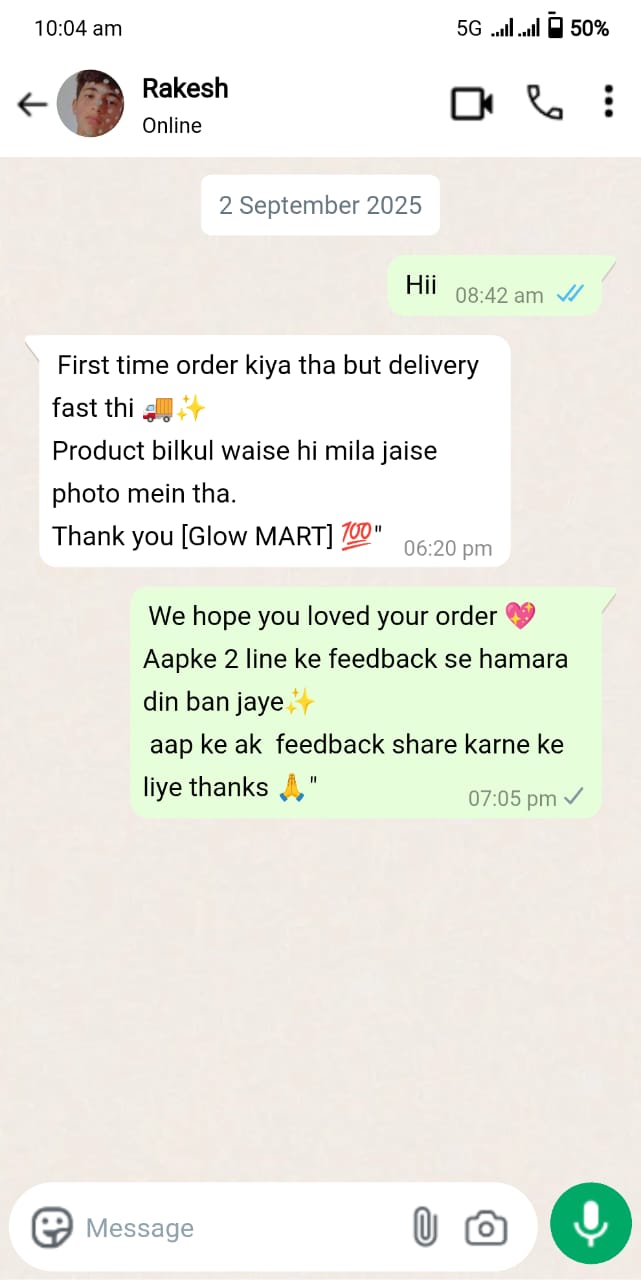This screenshot has height=1280, width=641.
Task: Open Rakesh's profile photo
Action: tap(91, 104)
